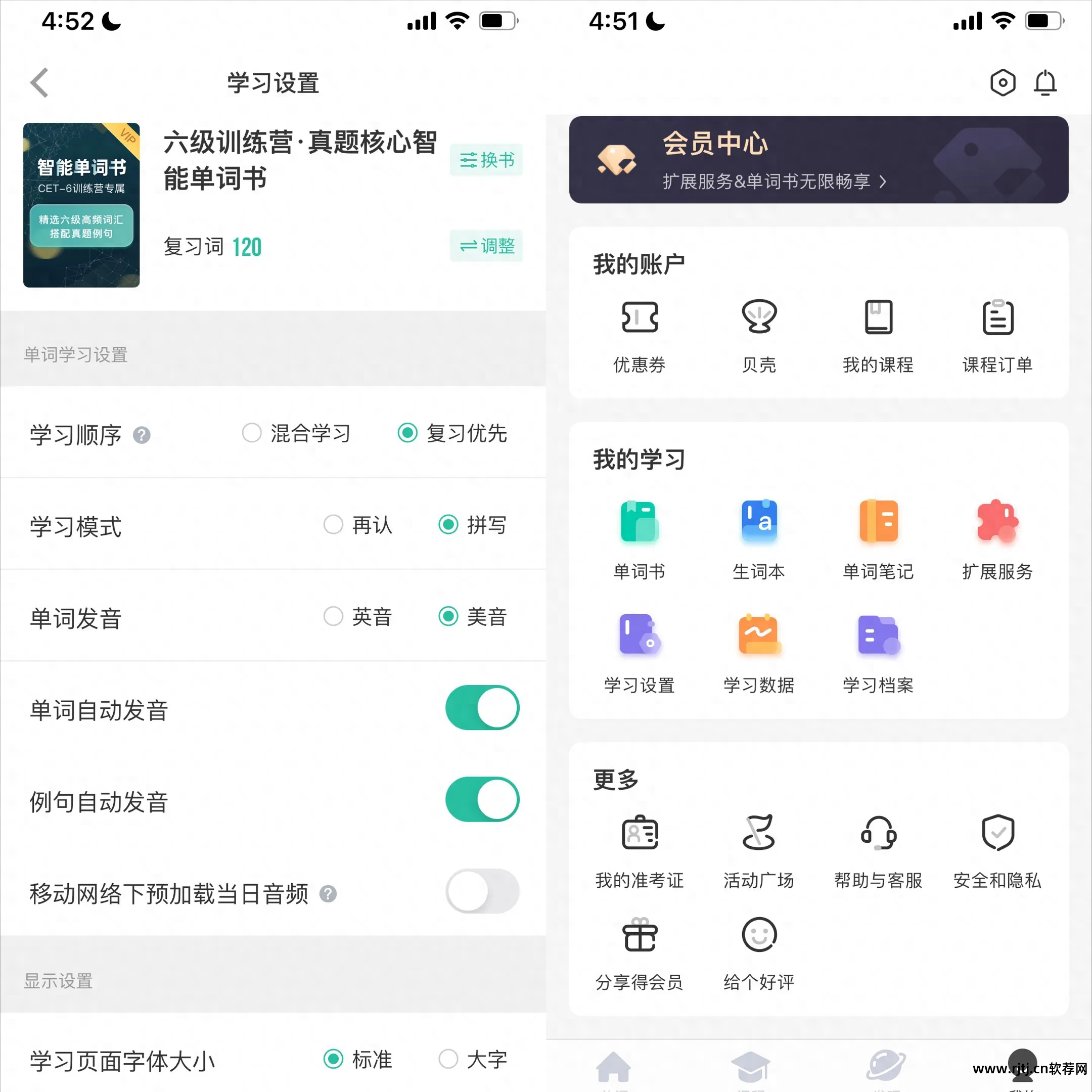Pick 大字 font size
The width and height of the screenshot is (1092, 1092).
pyautogui.click(x=448, y=1059)
